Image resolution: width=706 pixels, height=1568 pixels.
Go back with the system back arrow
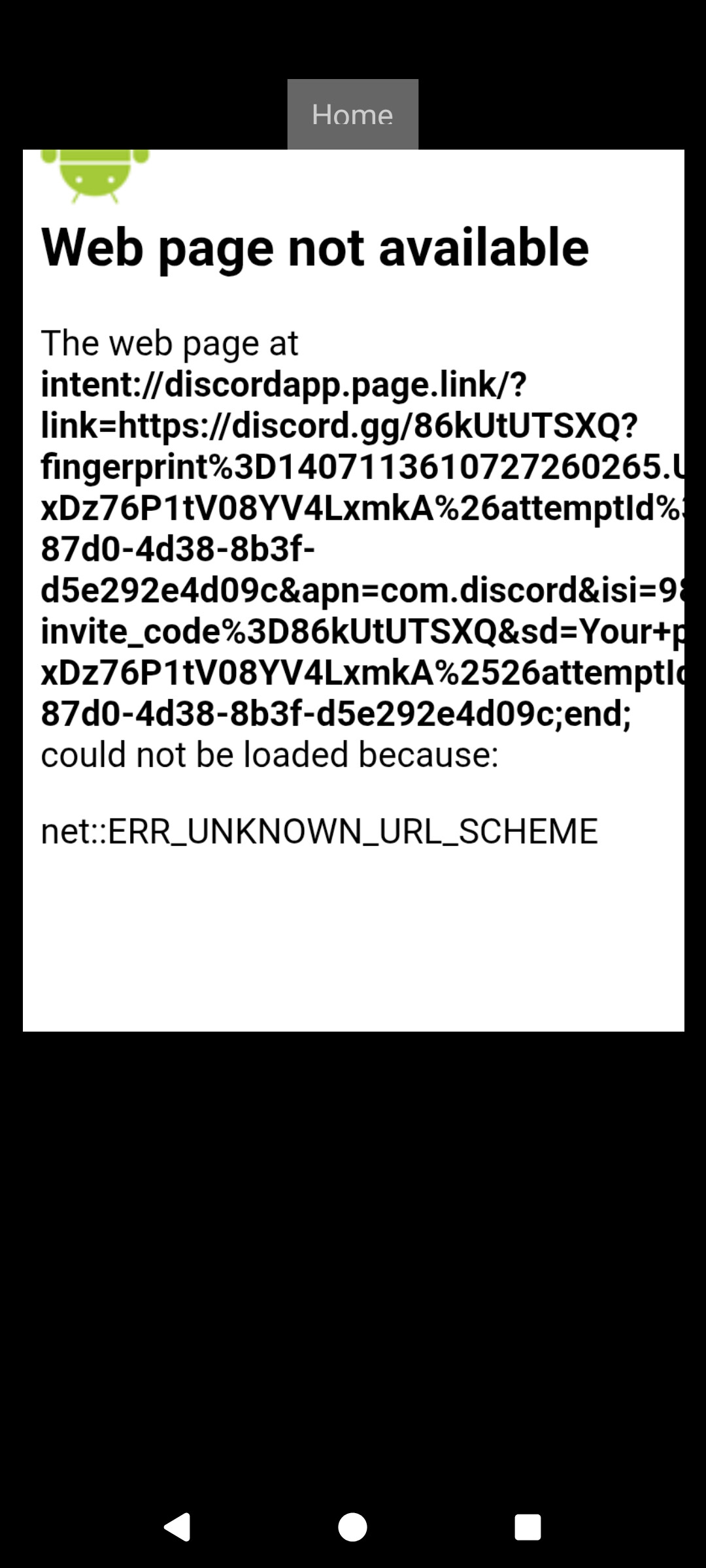pyautogui.click(x=177, y=1527)
